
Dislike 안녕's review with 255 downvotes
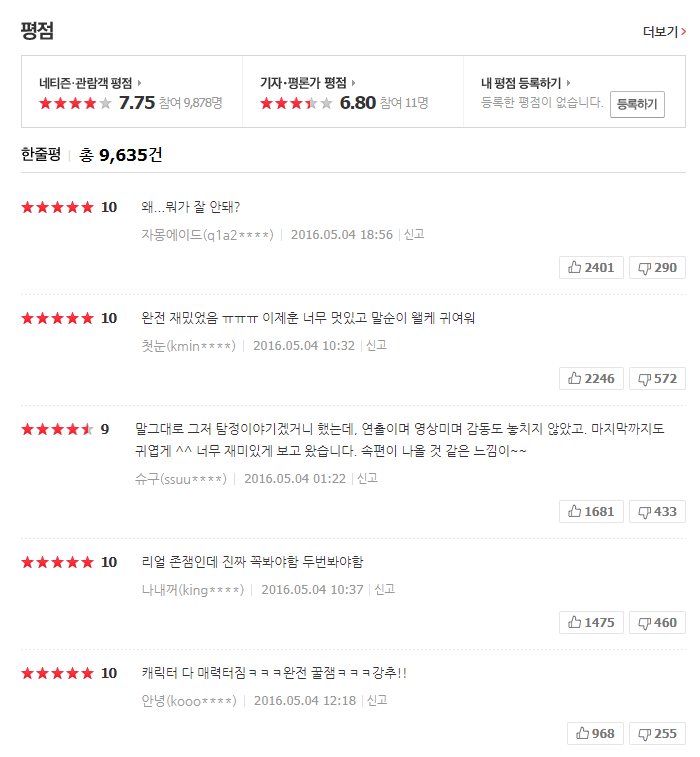click(657, 733)
